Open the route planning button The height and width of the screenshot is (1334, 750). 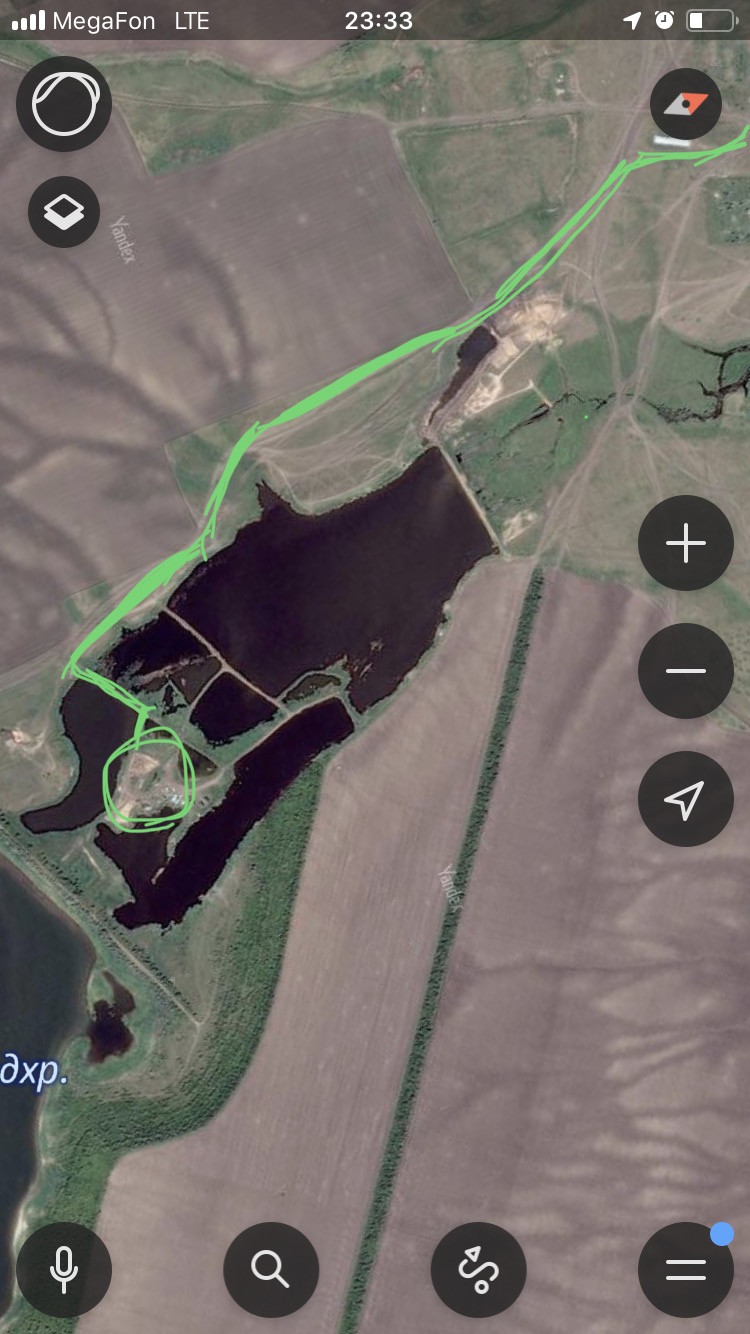tap(478, 1269)
